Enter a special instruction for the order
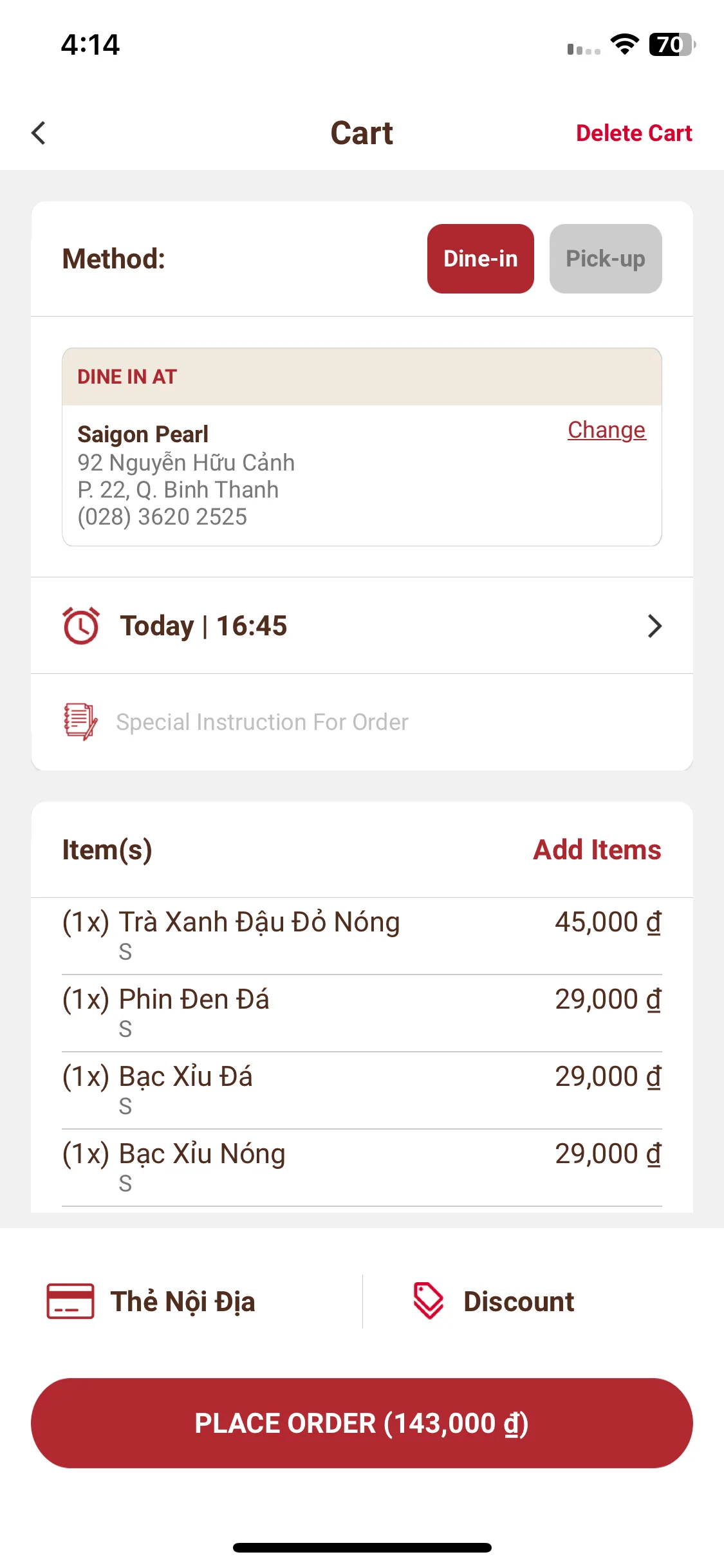 coord(362,722)
